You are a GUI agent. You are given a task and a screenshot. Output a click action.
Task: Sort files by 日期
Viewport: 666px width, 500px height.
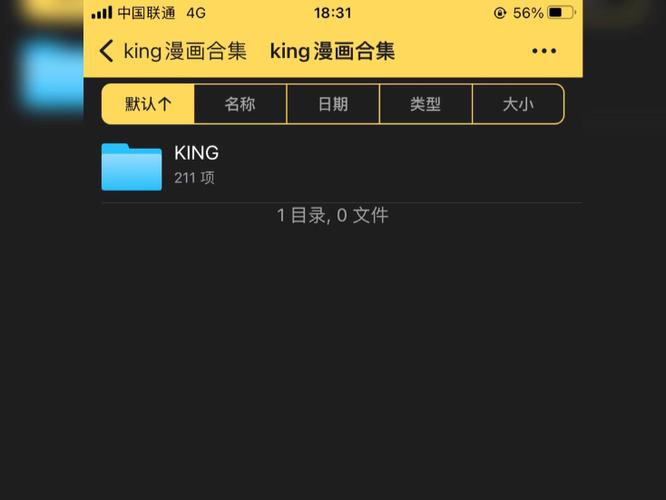pyautogui.click(x=333, y=104)
